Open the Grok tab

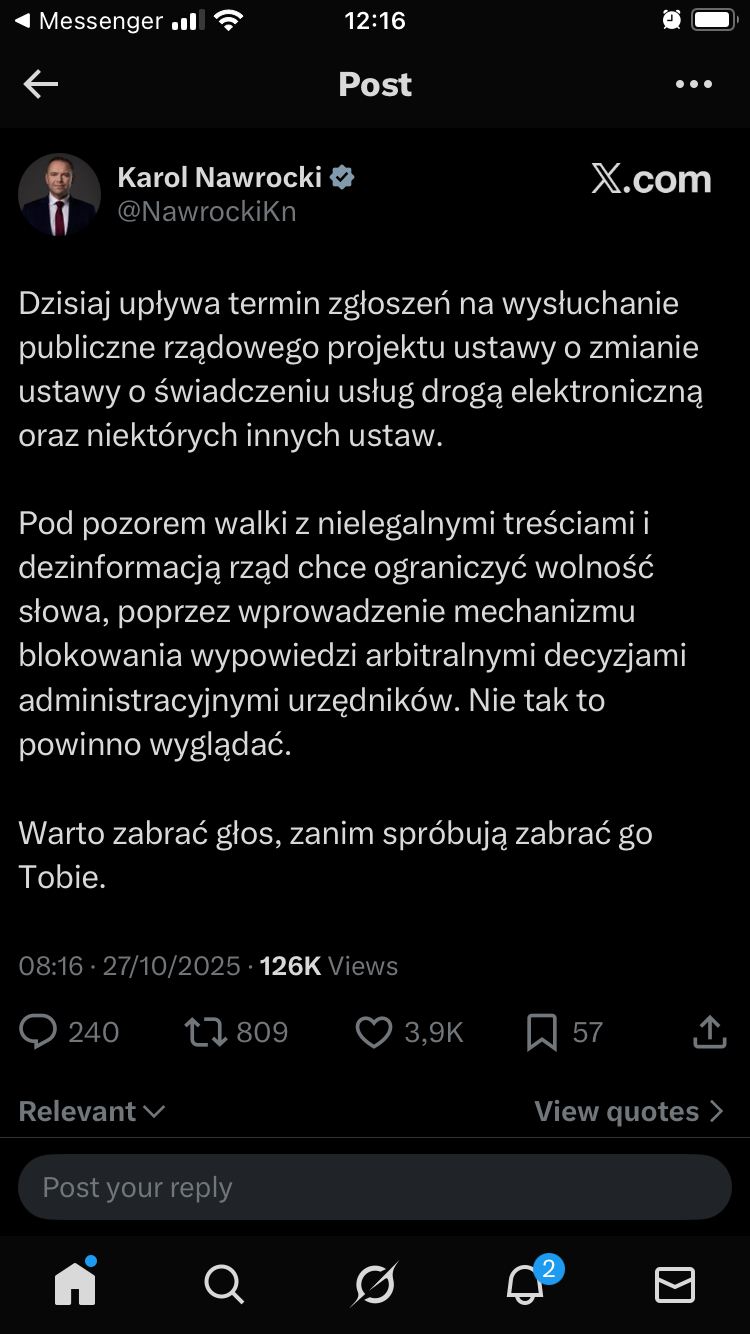(x=375, y=1284)
